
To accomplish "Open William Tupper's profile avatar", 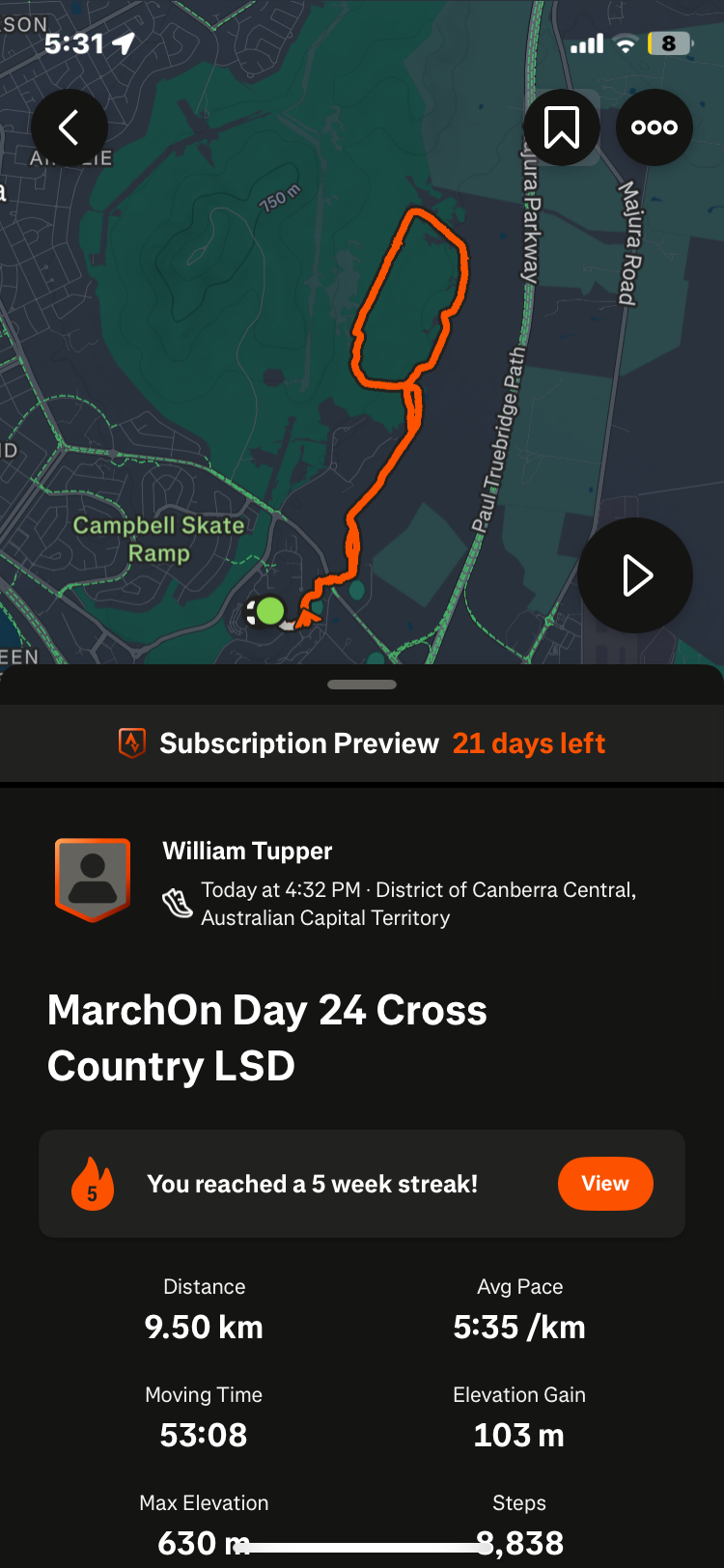I will pos(93,879).
